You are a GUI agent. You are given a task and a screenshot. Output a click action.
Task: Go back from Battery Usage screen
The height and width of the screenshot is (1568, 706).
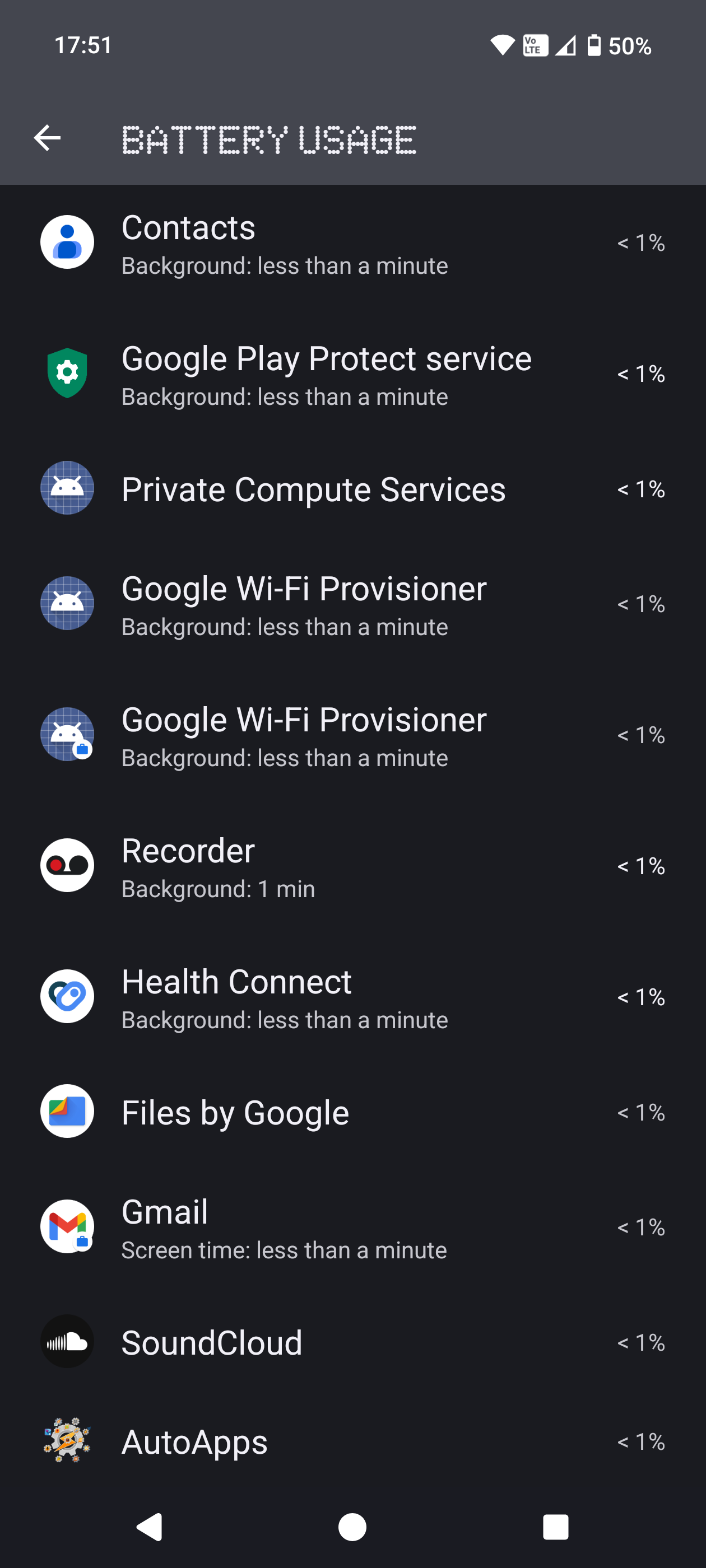click(48, 138)
